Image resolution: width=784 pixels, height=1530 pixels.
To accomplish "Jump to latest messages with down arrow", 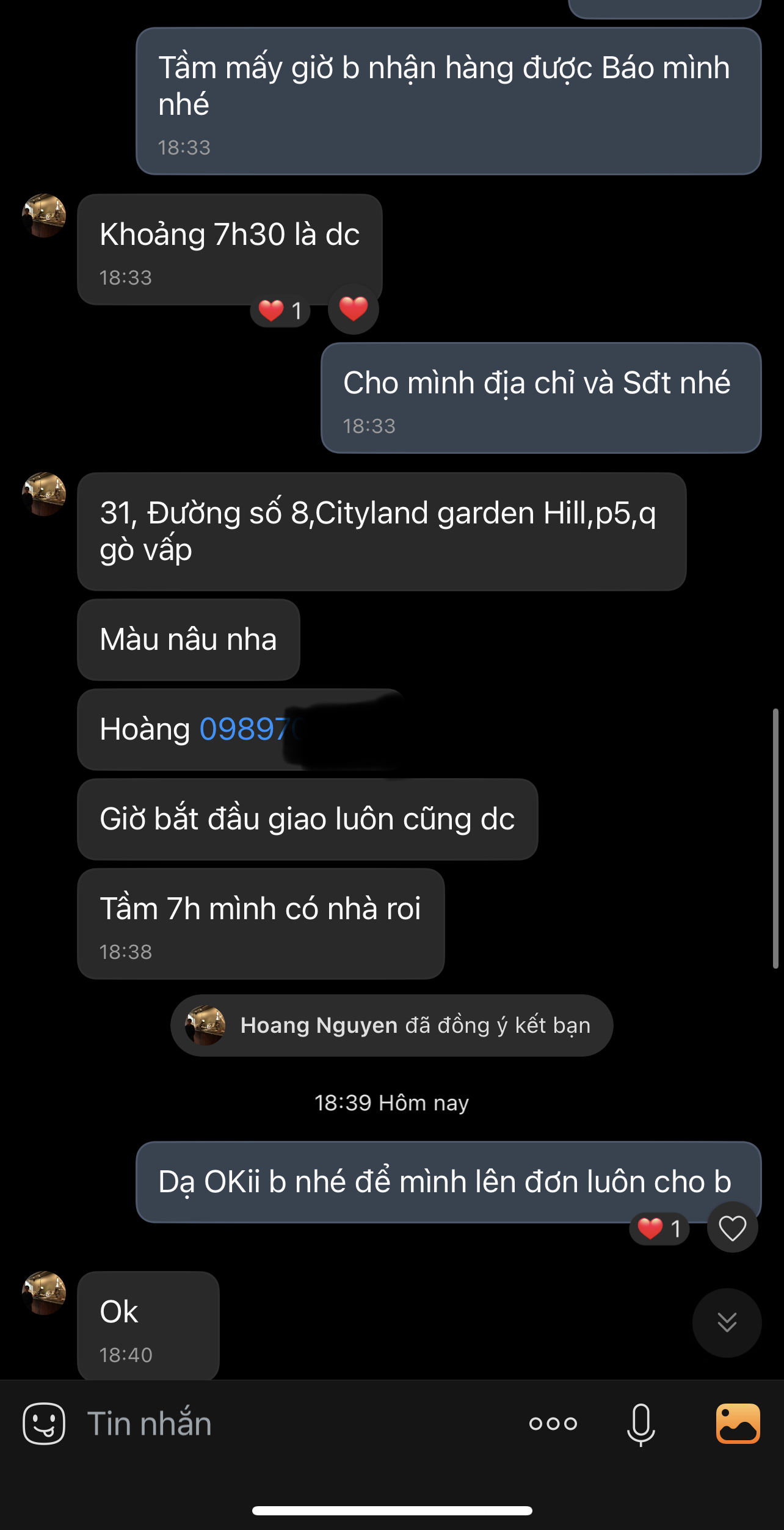I will pyautogui.click(x=727, y=1323).
